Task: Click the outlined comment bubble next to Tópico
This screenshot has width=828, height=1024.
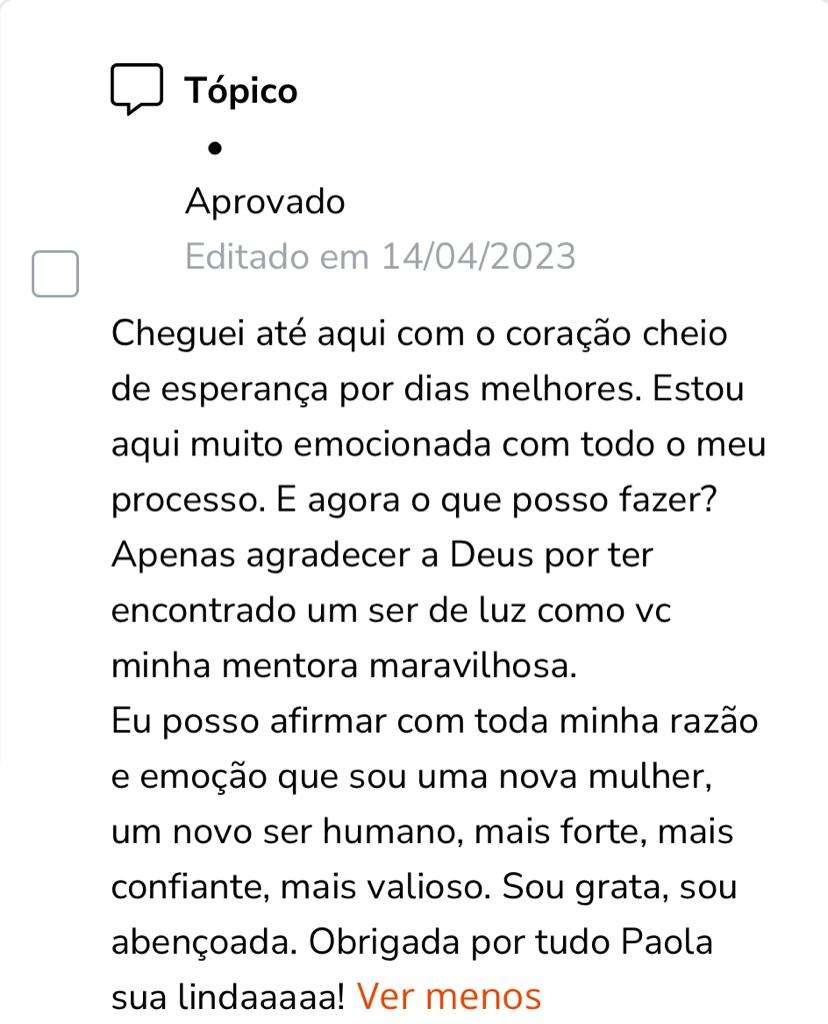Action: point(139,87)
